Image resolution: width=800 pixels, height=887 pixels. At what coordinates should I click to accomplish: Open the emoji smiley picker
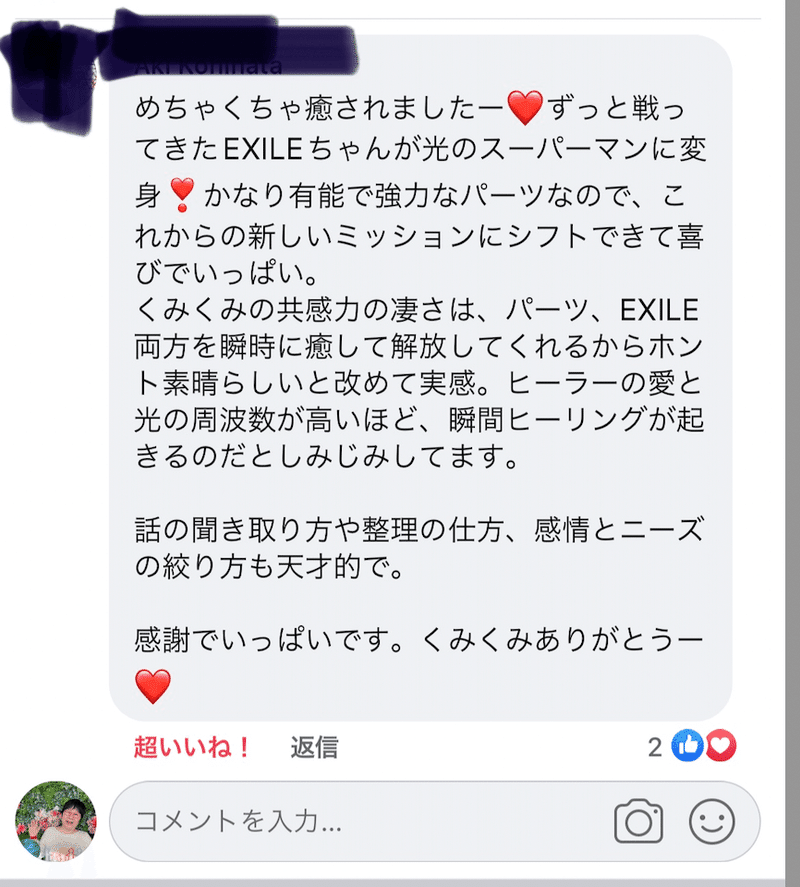click(x=712, y=822)
